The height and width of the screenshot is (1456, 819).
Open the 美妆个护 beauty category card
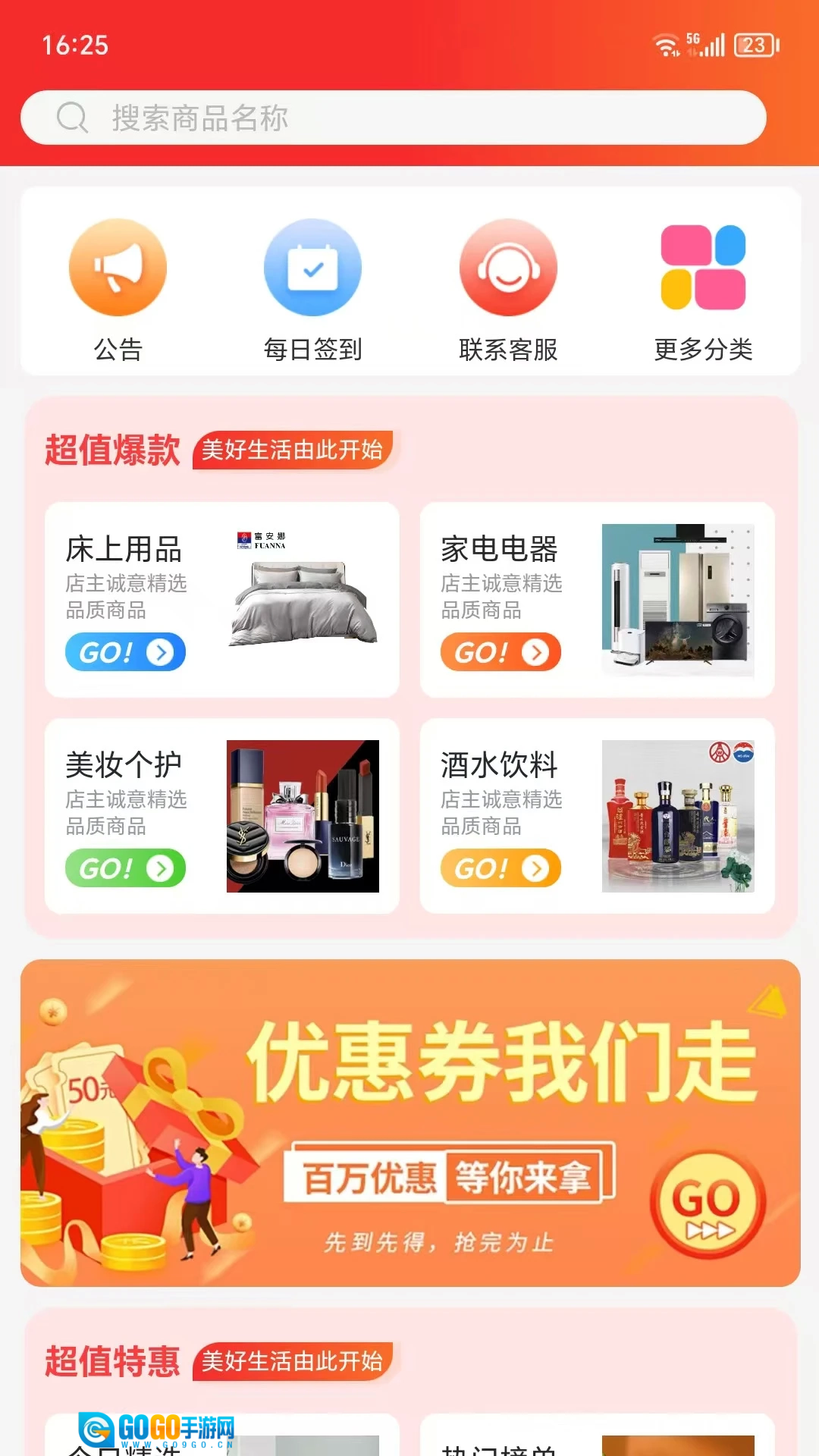click(221, 815)
